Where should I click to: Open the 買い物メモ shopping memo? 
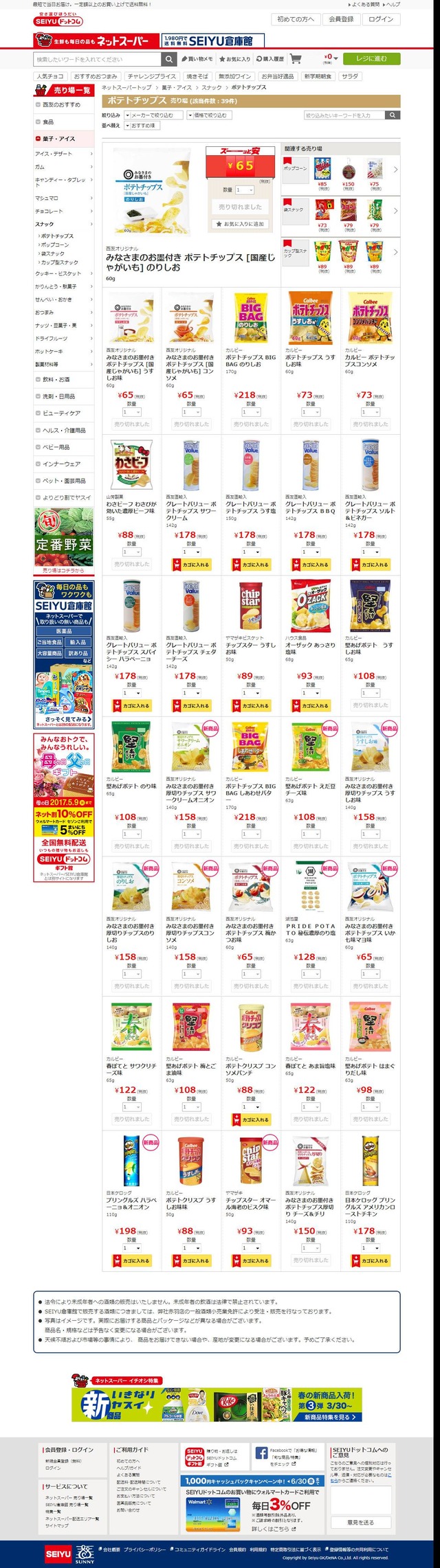pyautogui.click(x=197, y=59)
